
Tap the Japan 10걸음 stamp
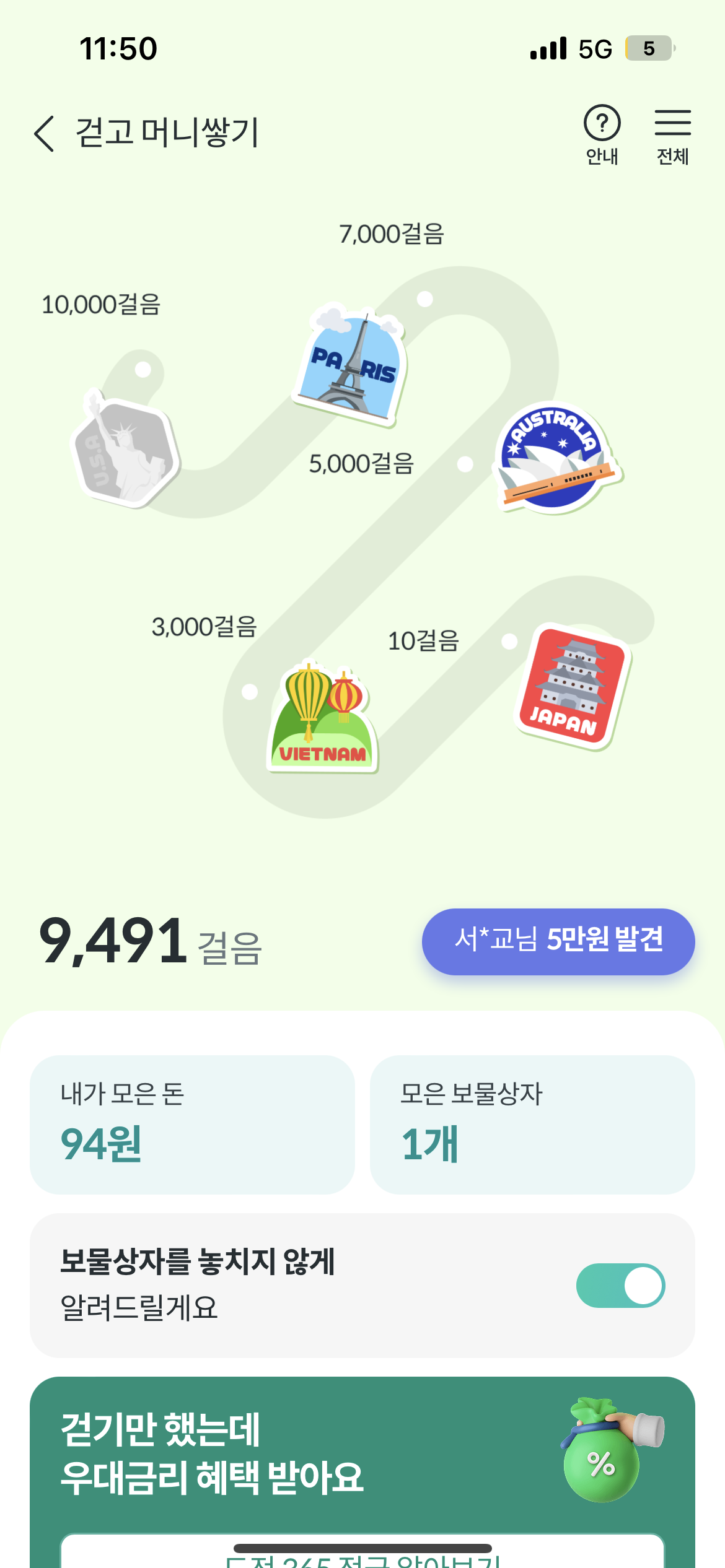coord(572,686)
